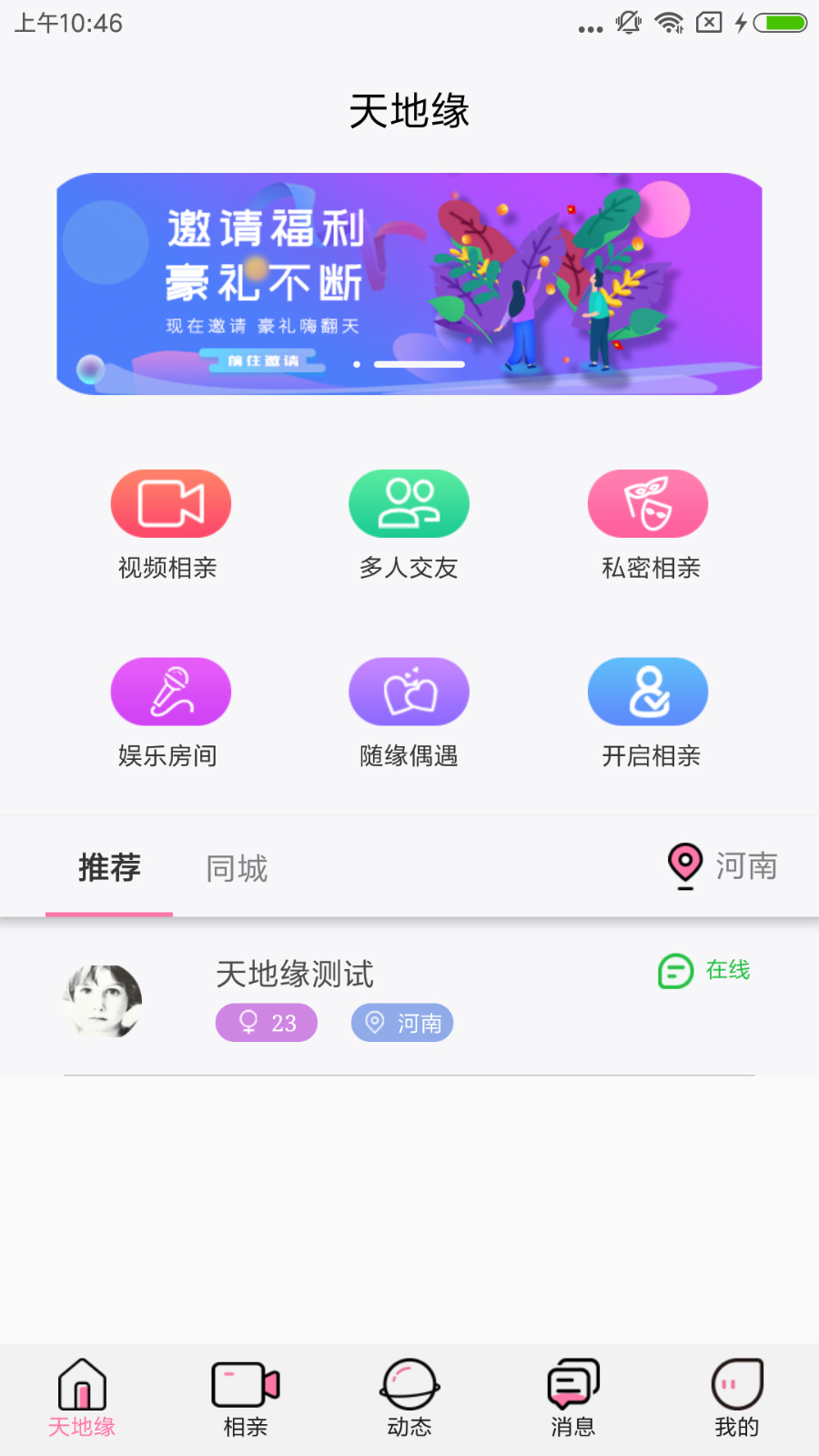Switch to the 同城 tab
Image resolution: width=819 pixels, height=1456 pixels.
pos(237,868)
